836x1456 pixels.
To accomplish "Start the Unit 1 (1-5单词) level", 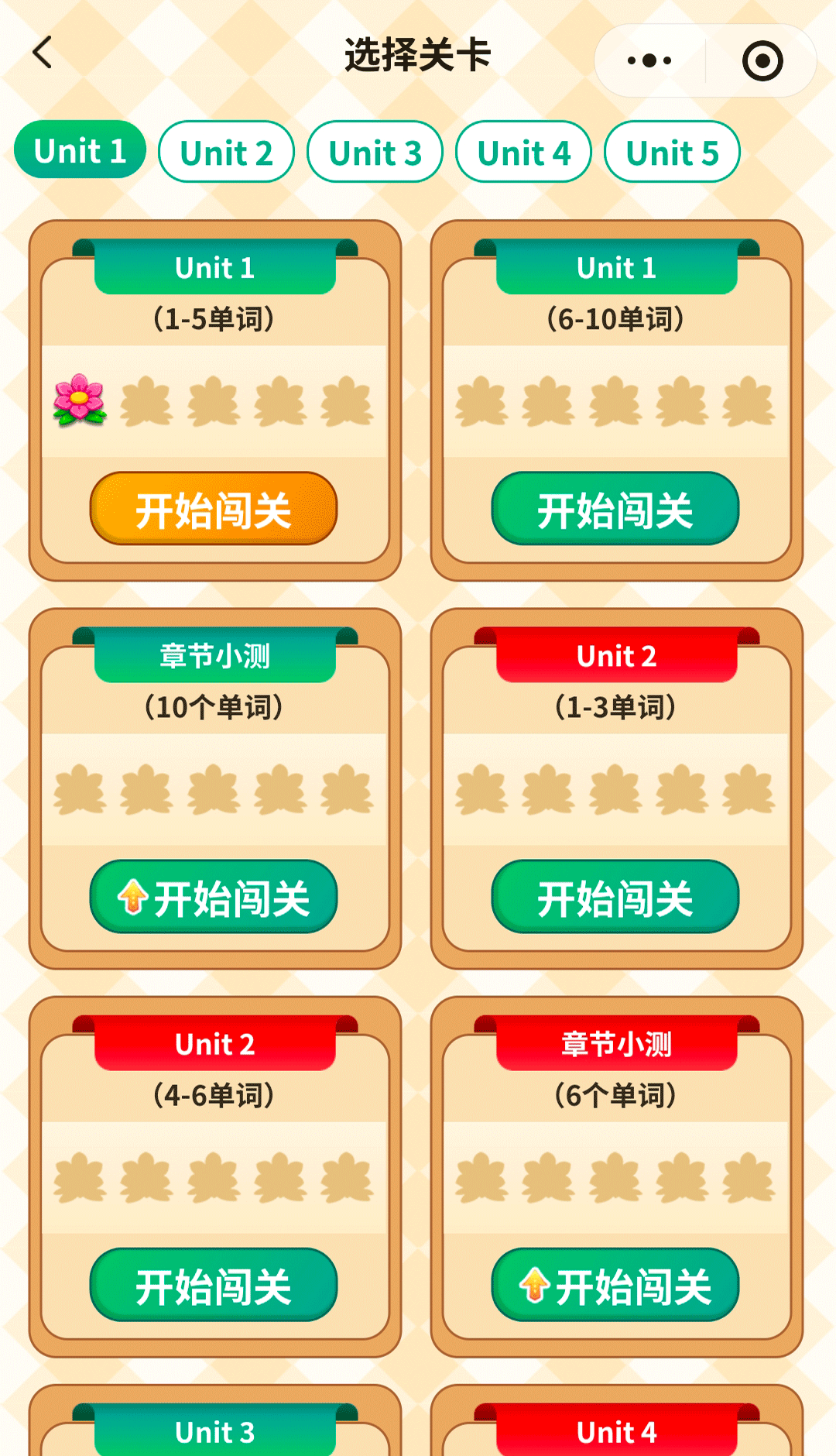I will 214,509.
